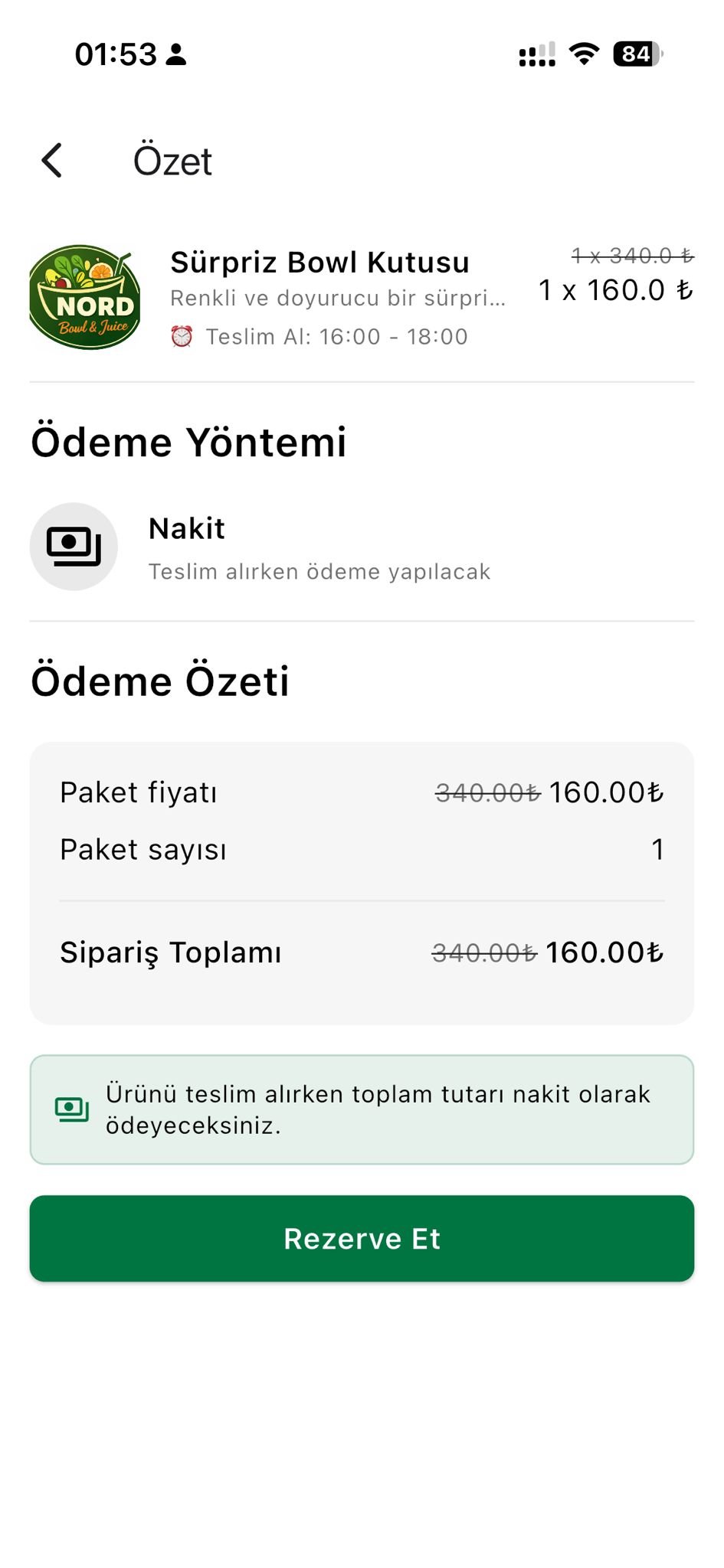Tap the Wi-Fi icon in status bar

click(x=582, y=55)
